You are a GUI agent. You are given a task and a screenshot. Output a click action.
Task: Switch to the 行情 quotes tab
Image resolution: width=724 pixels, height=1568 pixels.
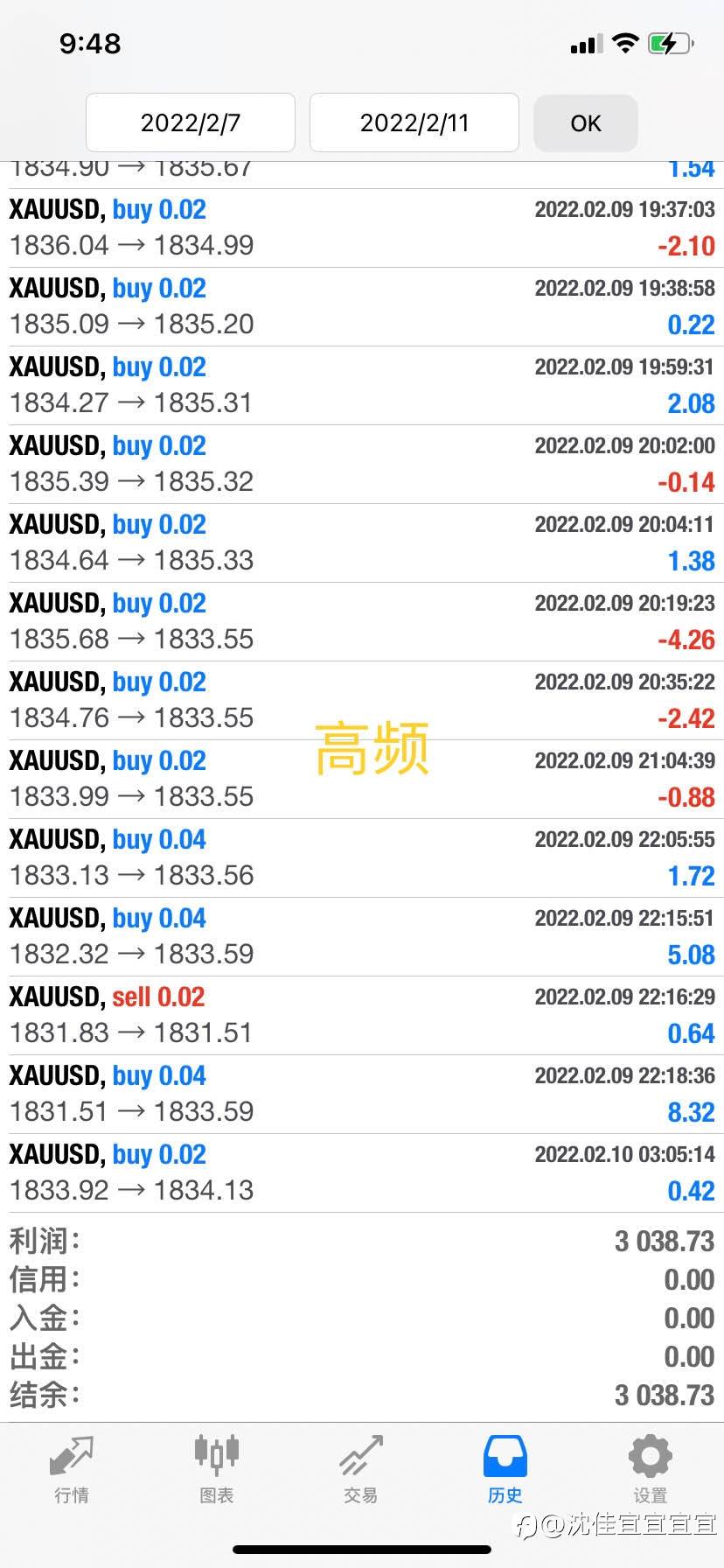[x=72, y=1470]
